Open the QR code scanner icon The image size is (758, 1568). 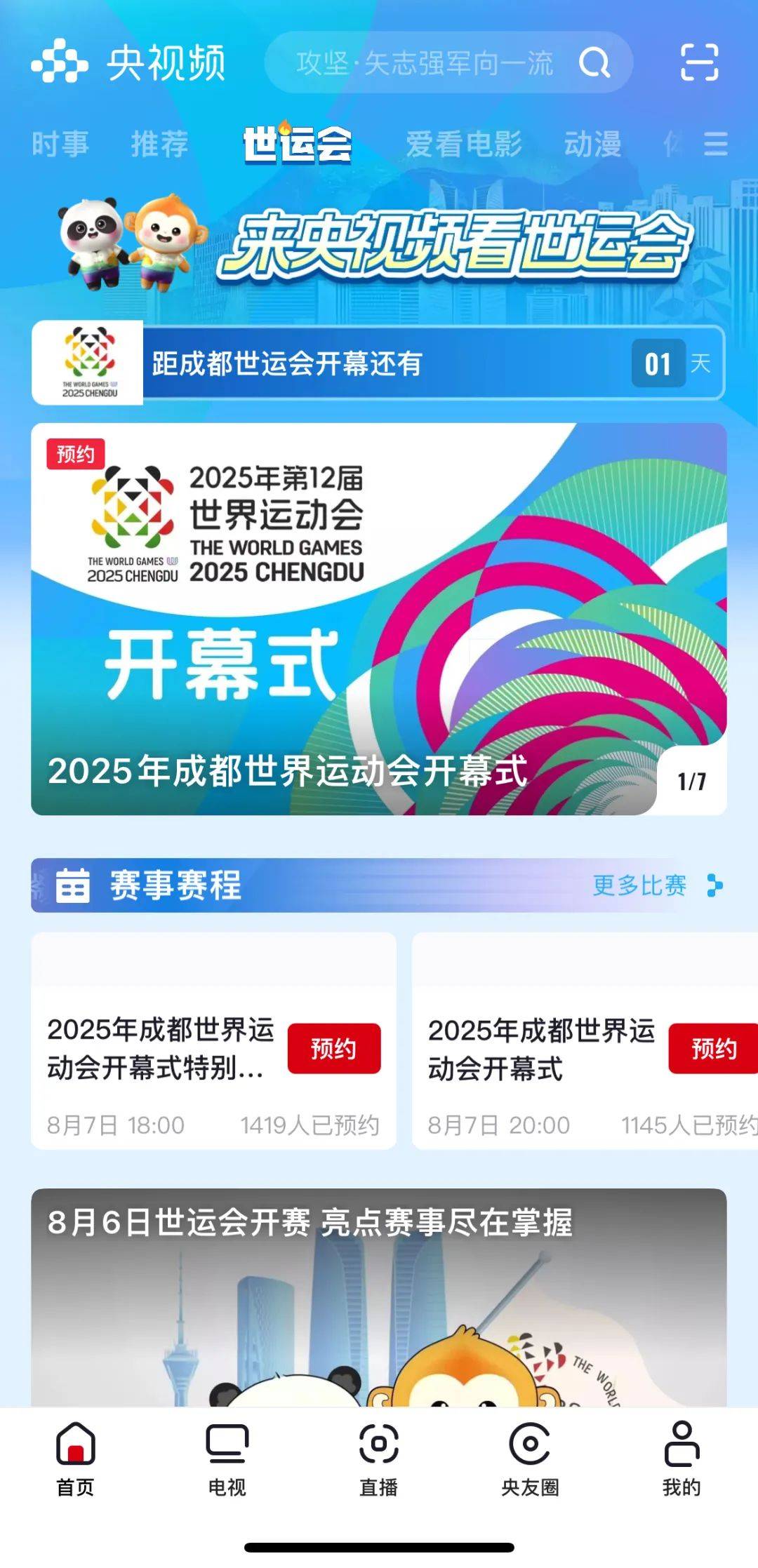(x=700, y=63)
